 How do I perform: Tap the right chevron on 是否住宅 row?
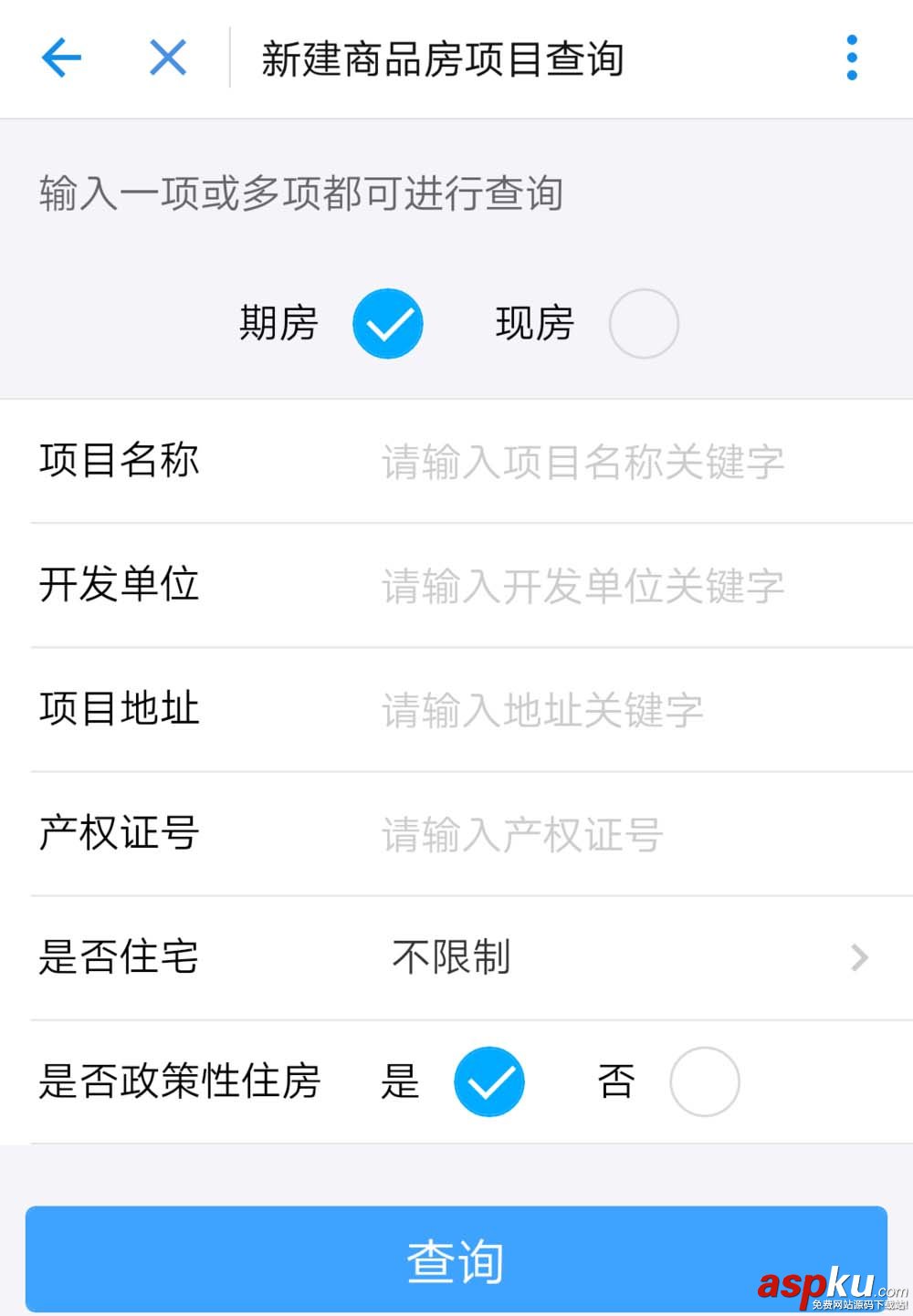(859, 957)
